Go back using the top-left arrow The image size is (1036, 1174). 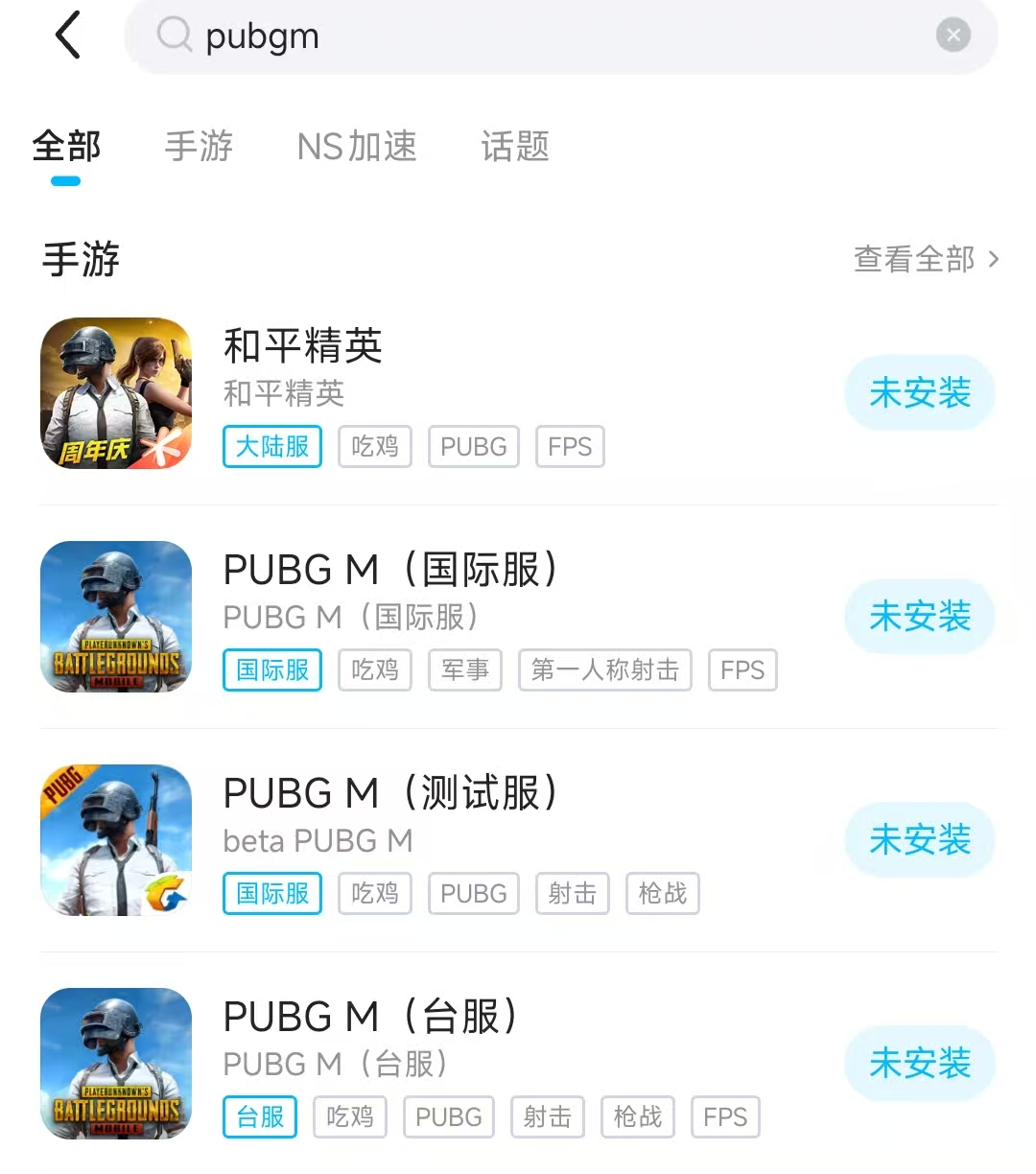click(67, 36)
